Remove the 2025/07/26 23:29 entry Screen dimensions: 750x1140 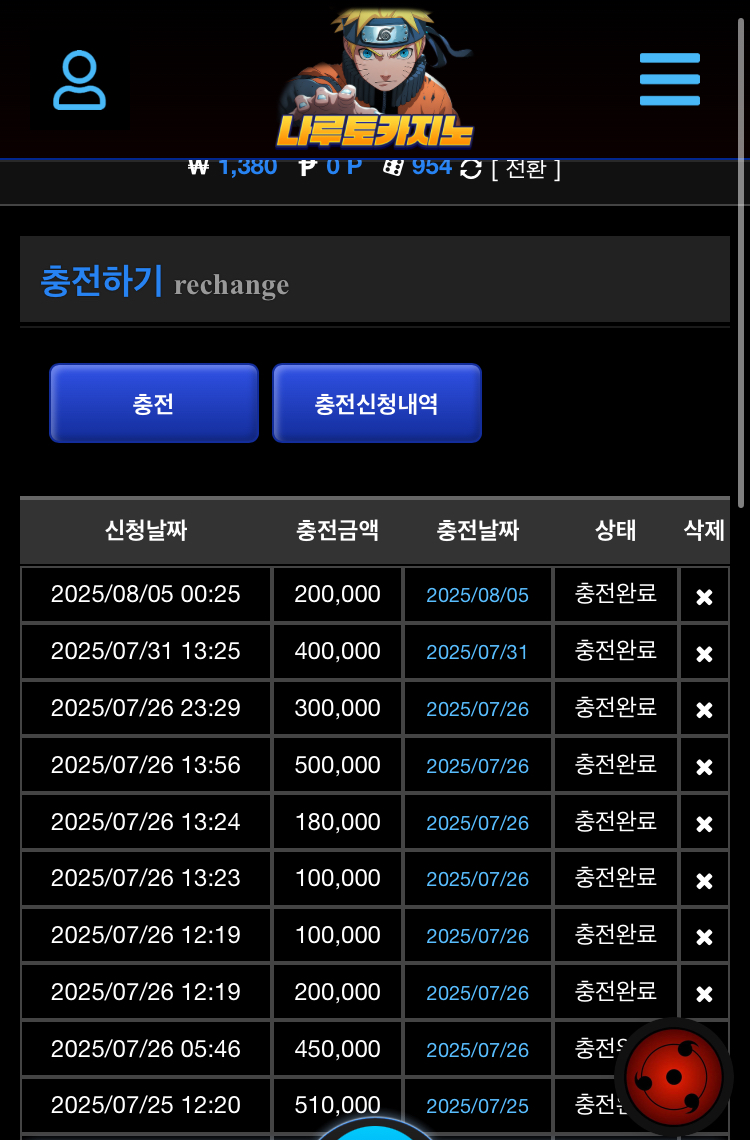click(x=704, y=711)
